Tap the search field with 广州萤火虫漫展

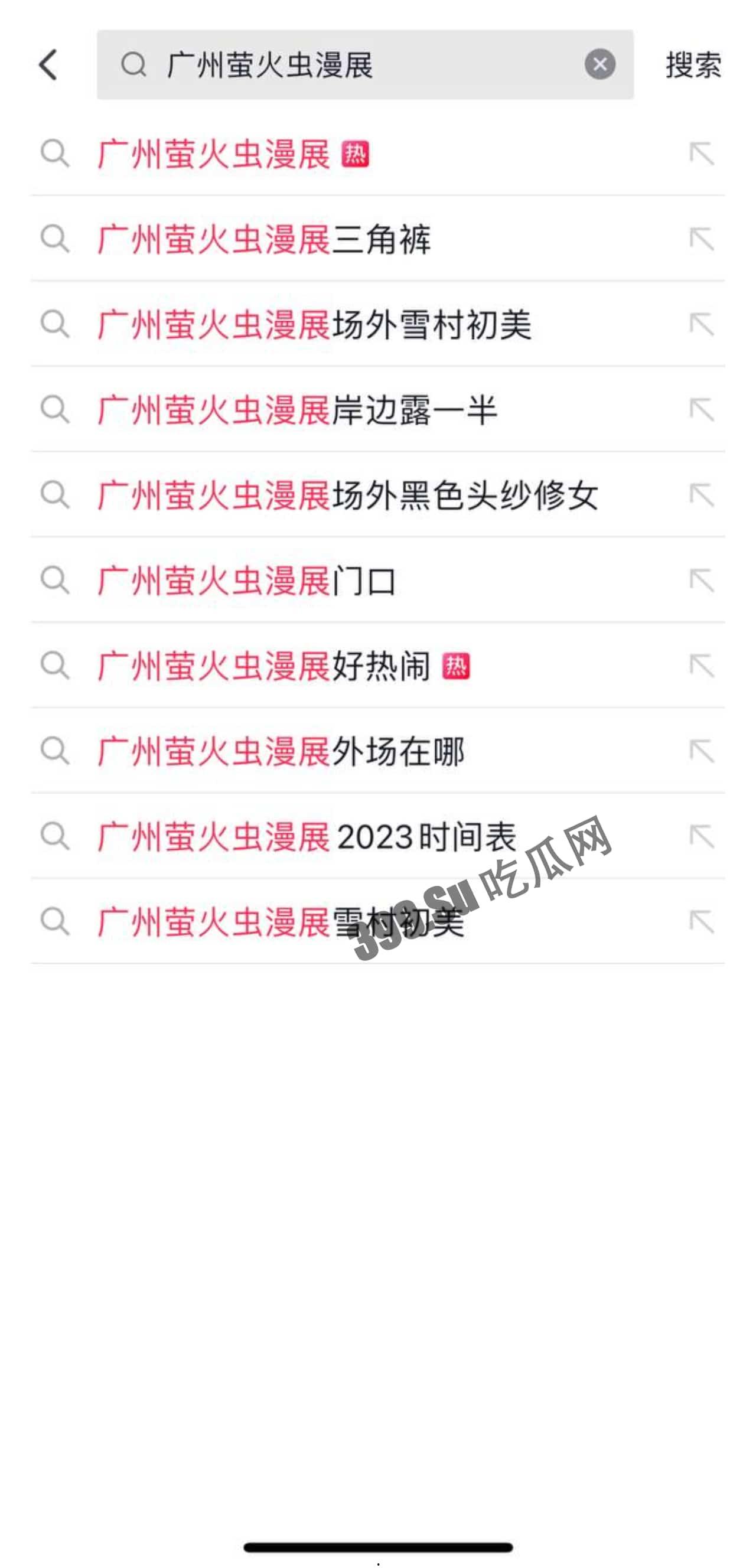341,64
